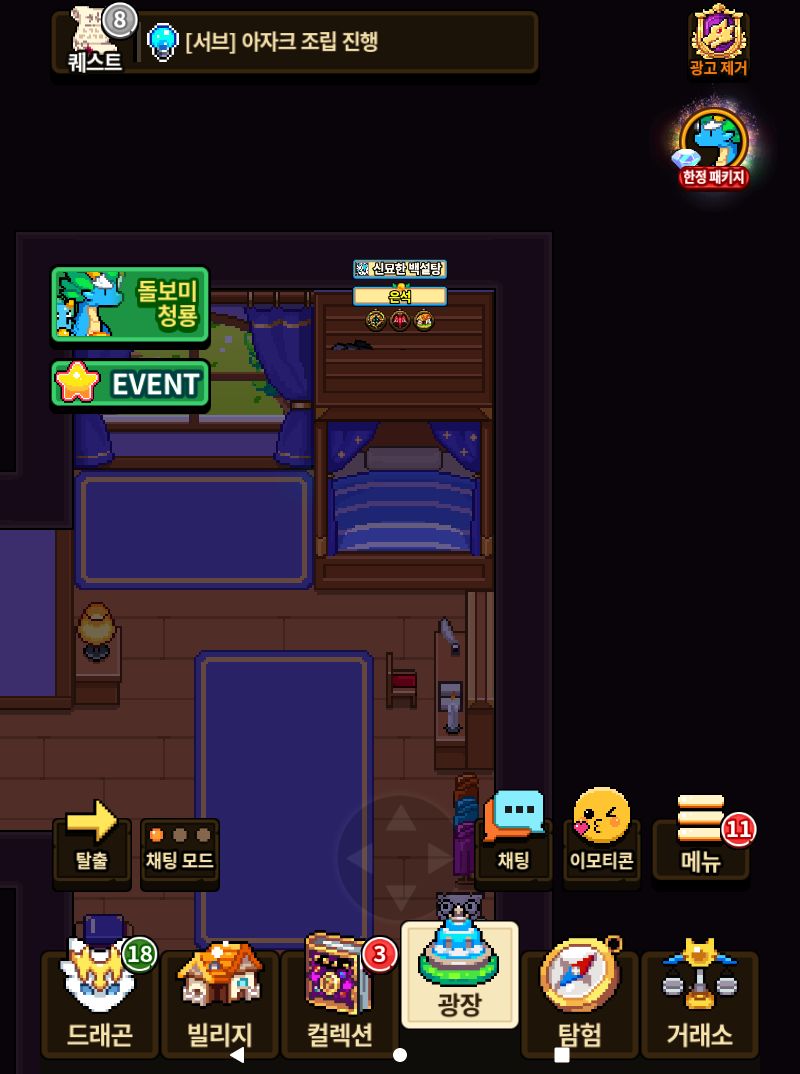Viewport: 800px width, 1074px height.
Task: Switch to the 탐험 exploration tab
Action: (x=580, y=995)
